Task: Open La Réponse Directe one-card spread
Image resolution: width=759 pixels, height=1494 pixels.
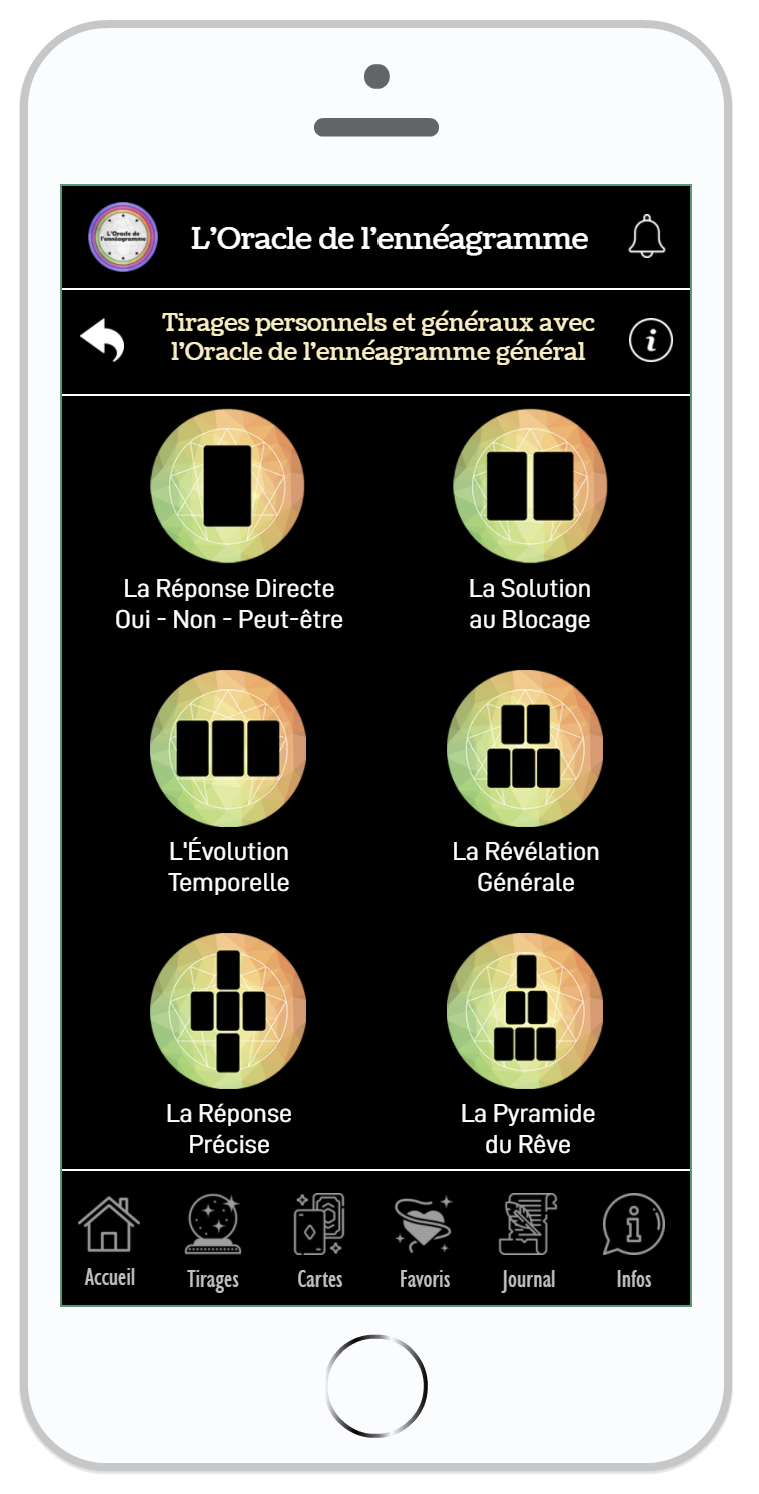Action: pos(228,486)
